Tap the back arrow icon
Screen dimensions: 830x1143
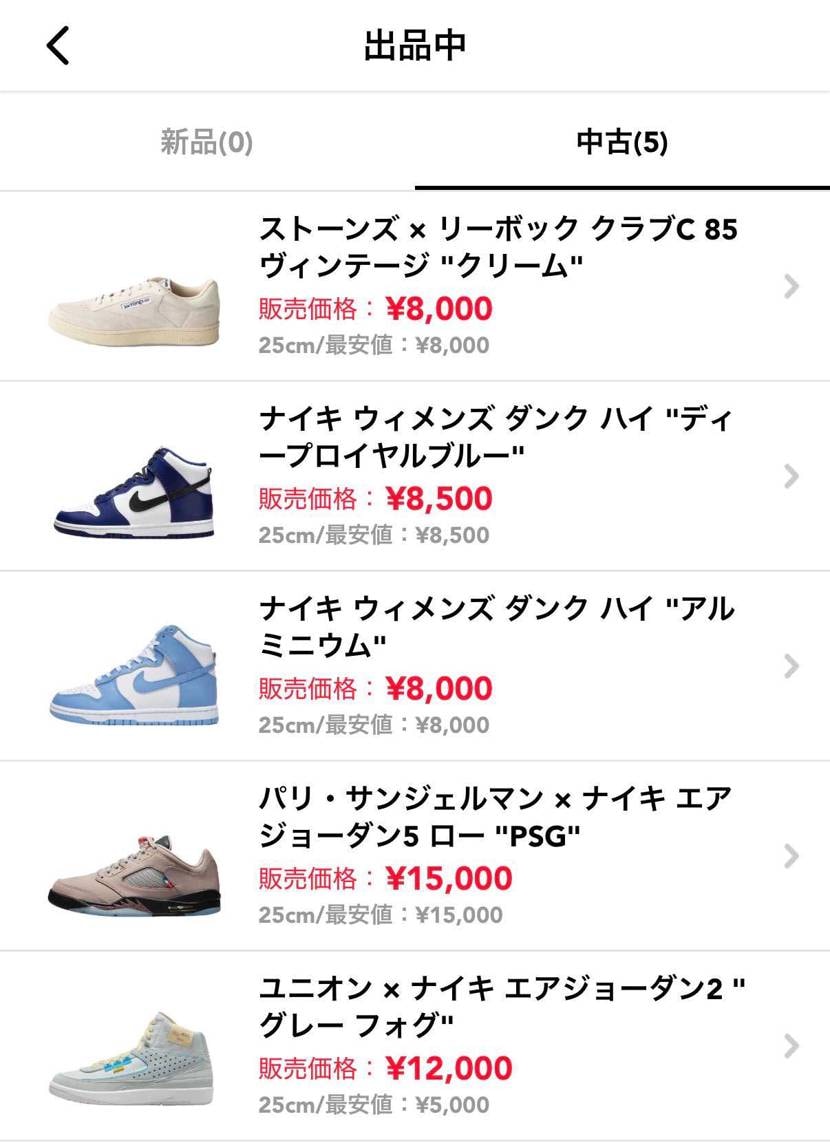coord(57,44)
